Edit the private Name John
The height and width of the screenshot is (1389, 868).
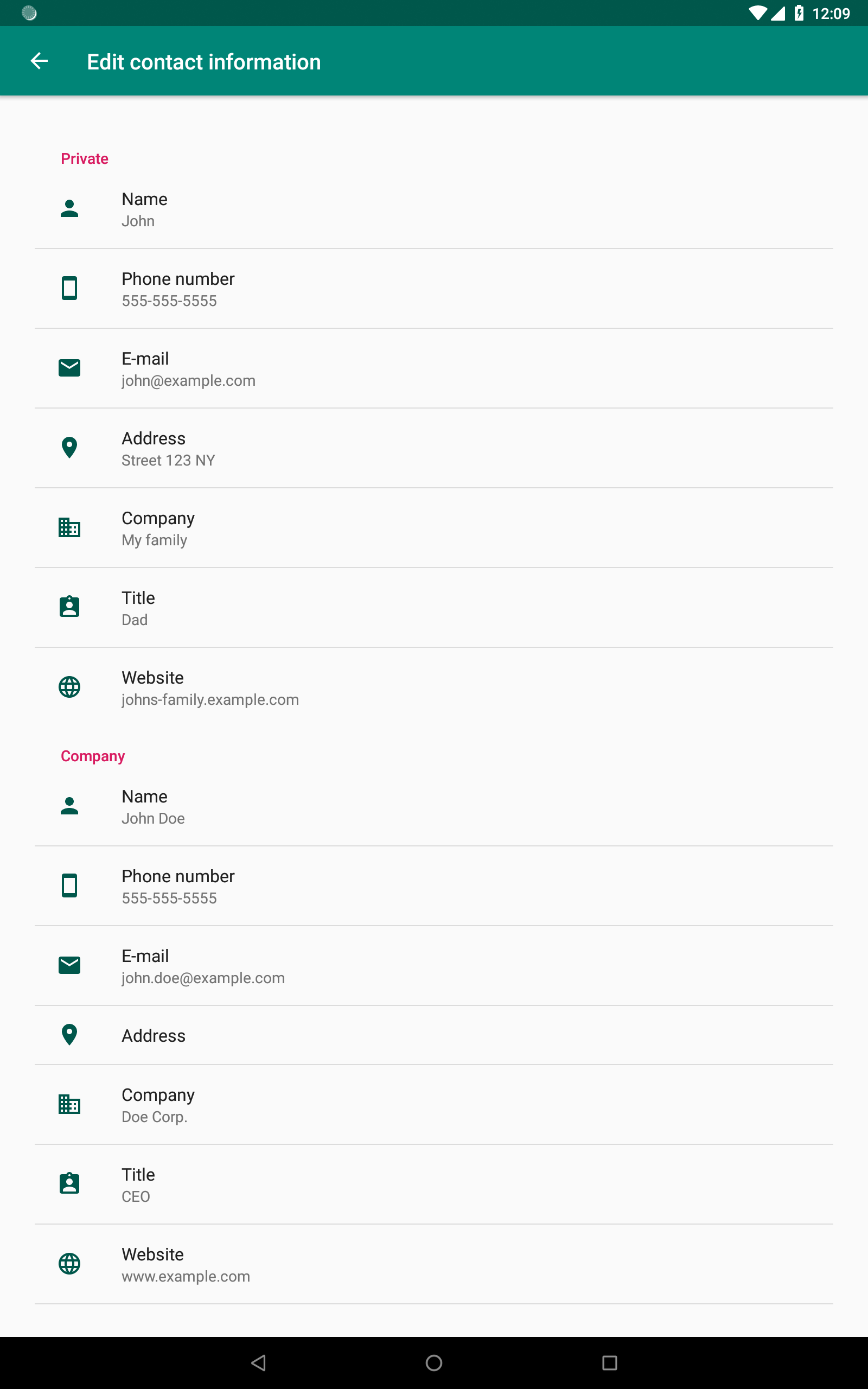click(433, 209)
